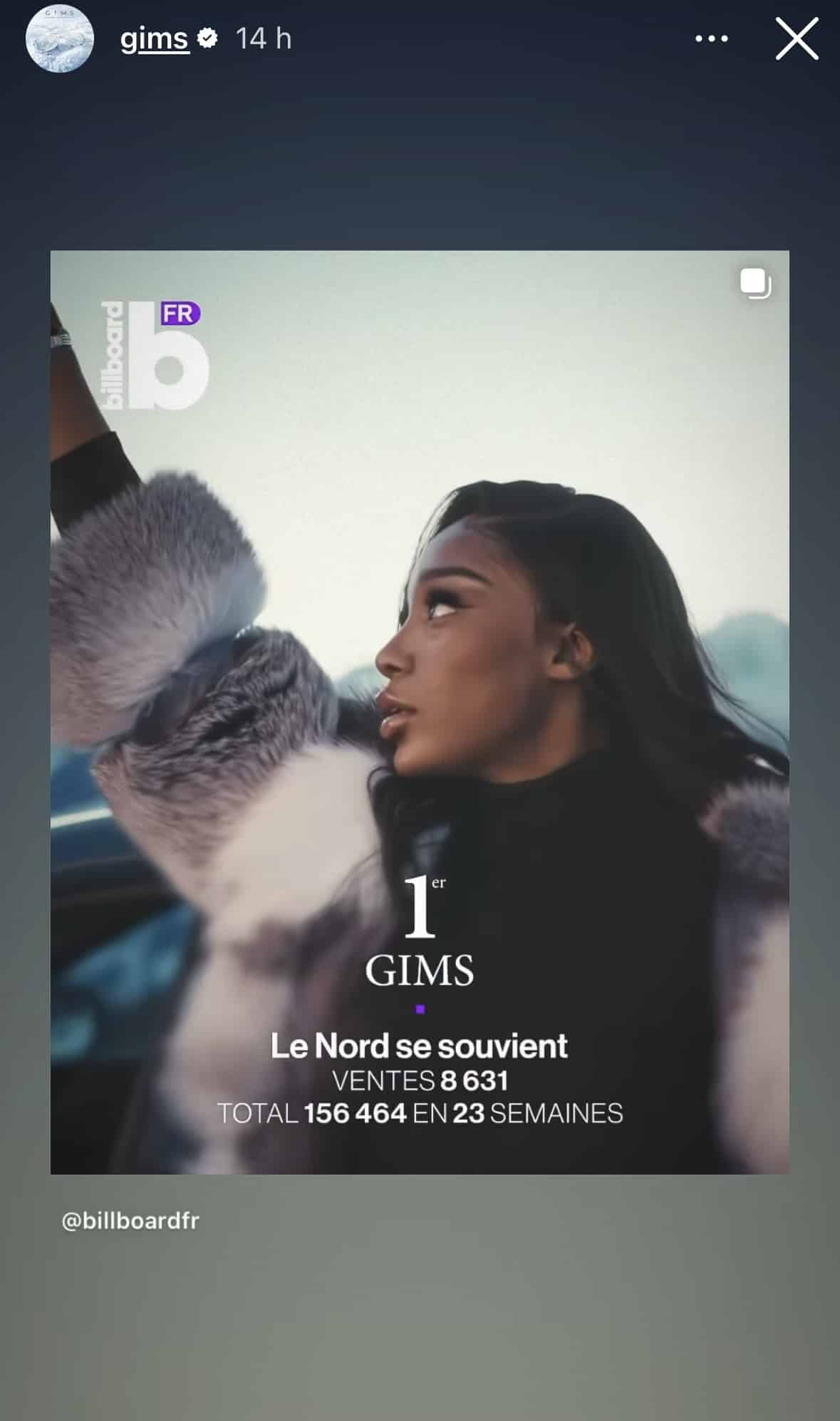
Task: Open the @billboardfr mention
Action: (130, 1221)
